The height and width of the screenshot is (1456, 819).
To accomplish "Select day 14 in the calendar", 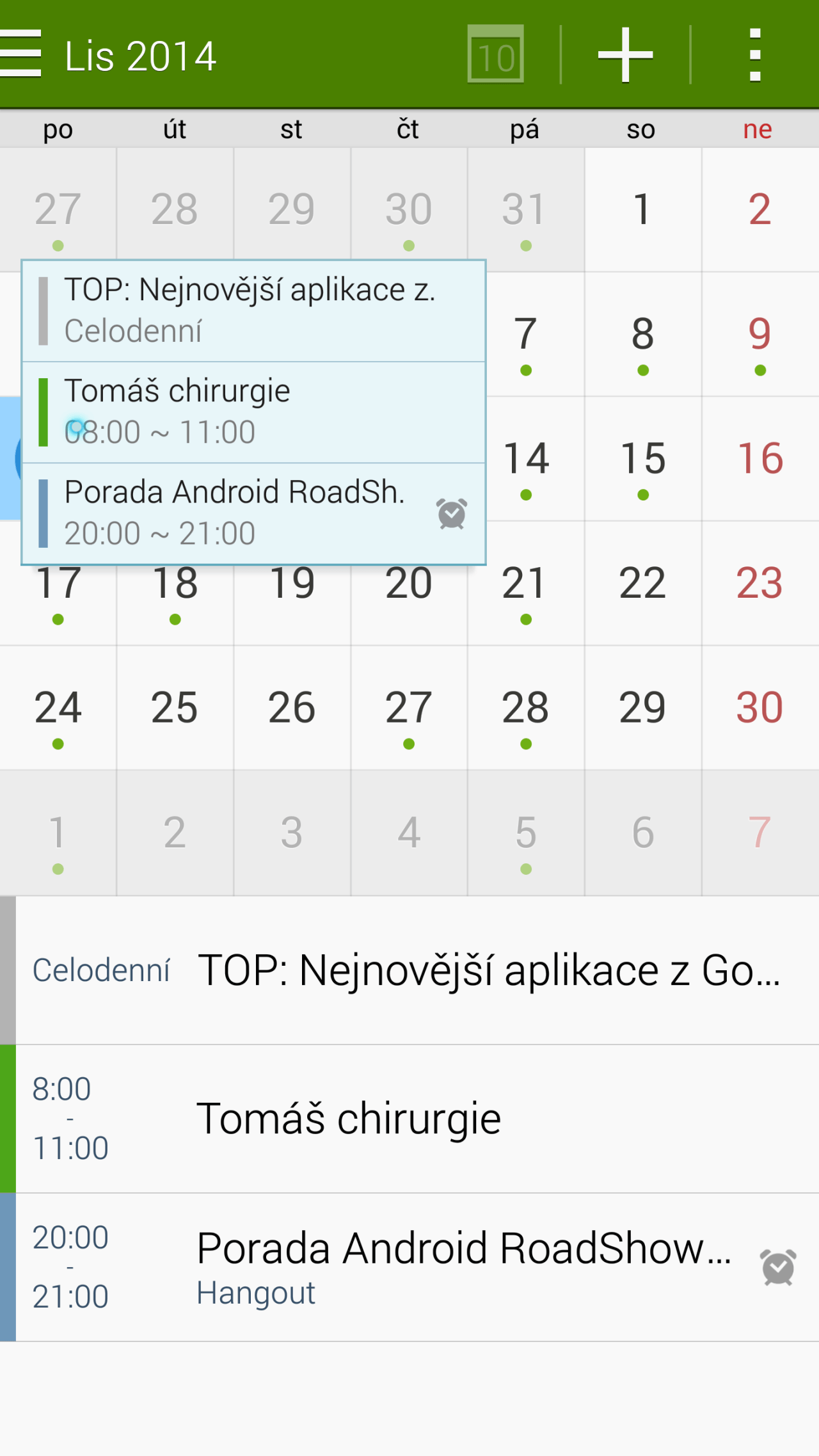I will tap(526, 459).
